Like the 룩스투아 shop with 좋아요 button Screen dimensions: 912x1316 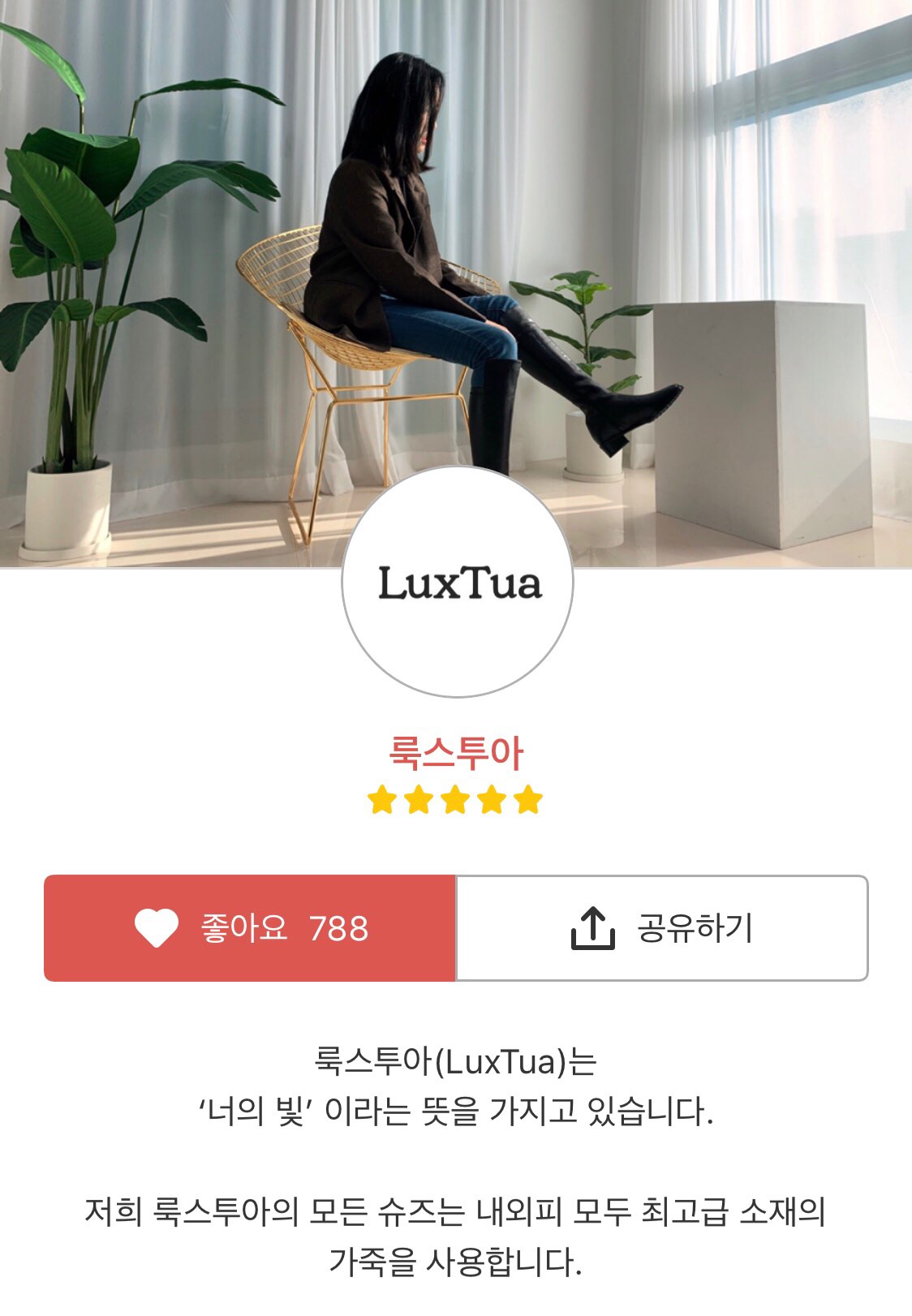pyautogui.click(x=250, y=928)
